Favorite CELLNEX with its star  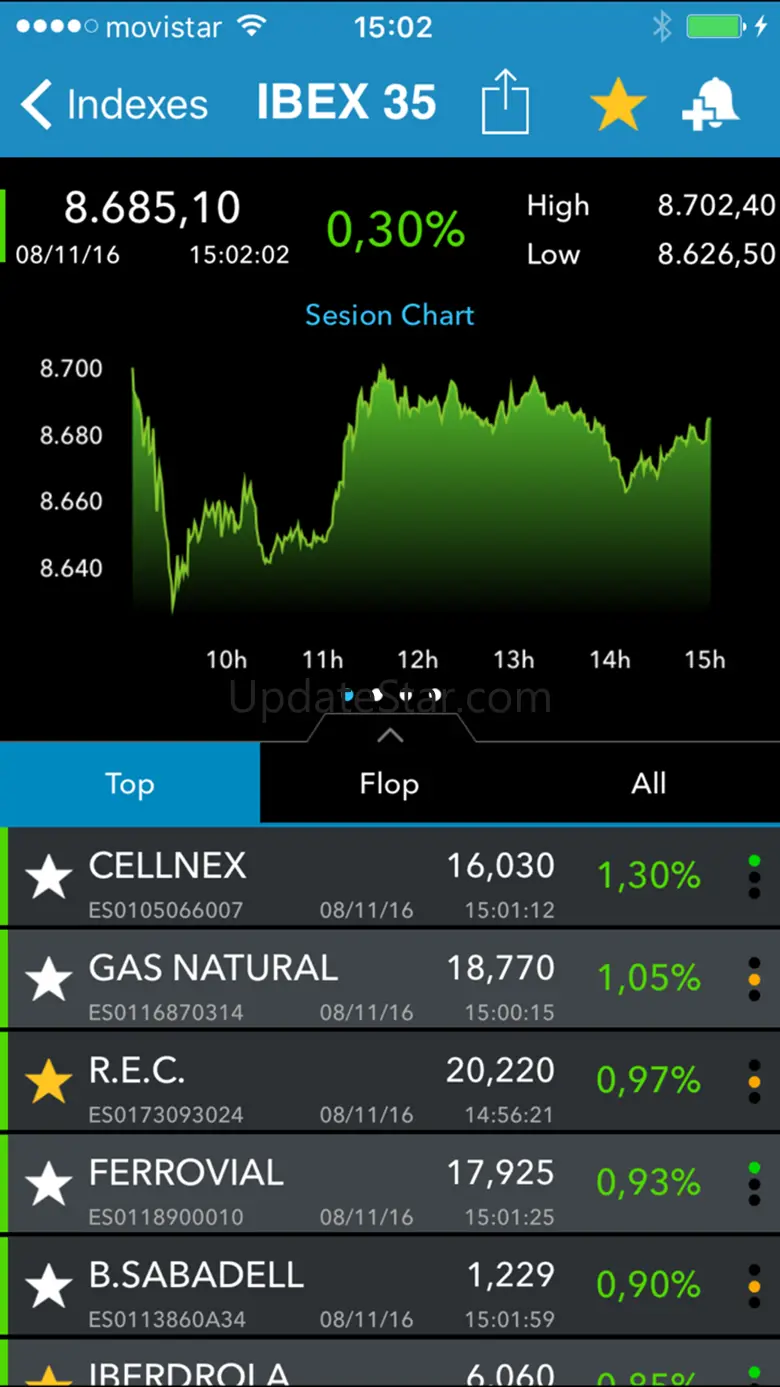pos(48,878)
